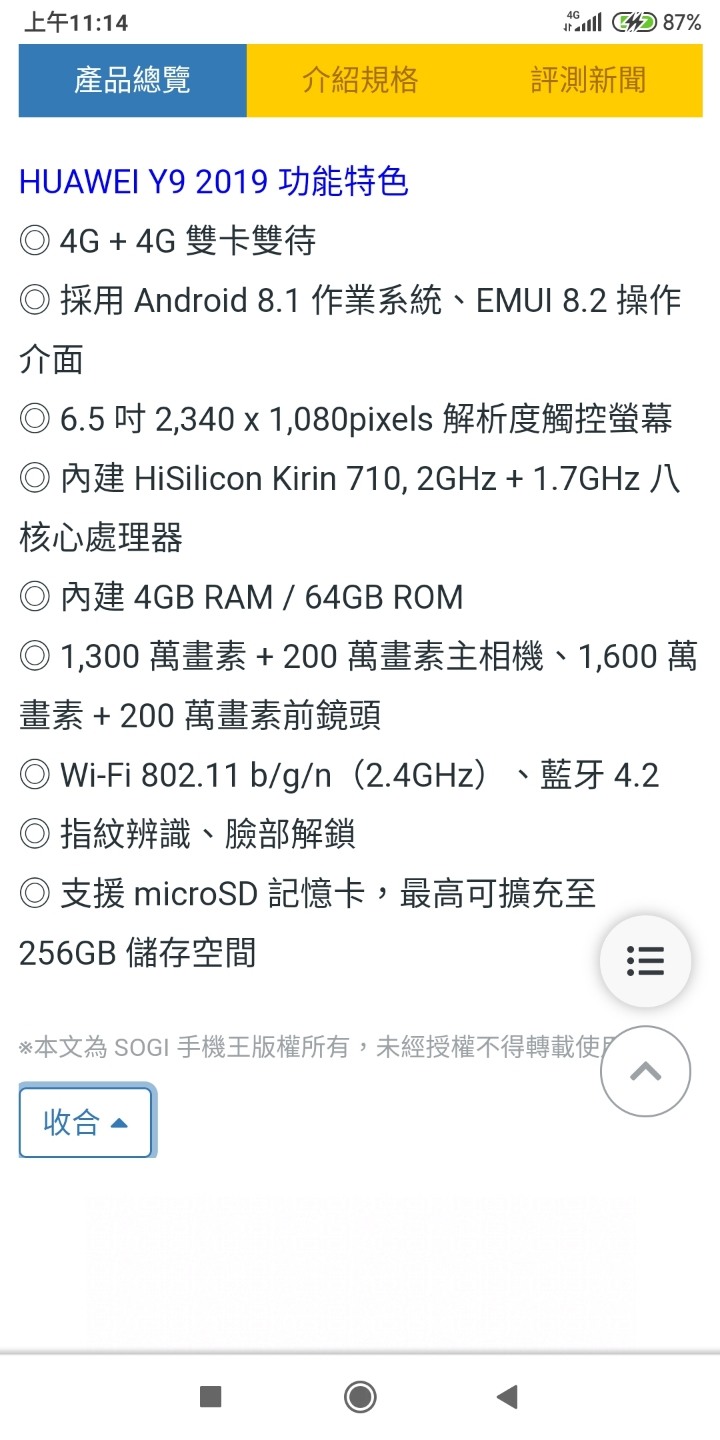Collapse the section with 收合 button
The image size is (720, 1440).
86,1122
